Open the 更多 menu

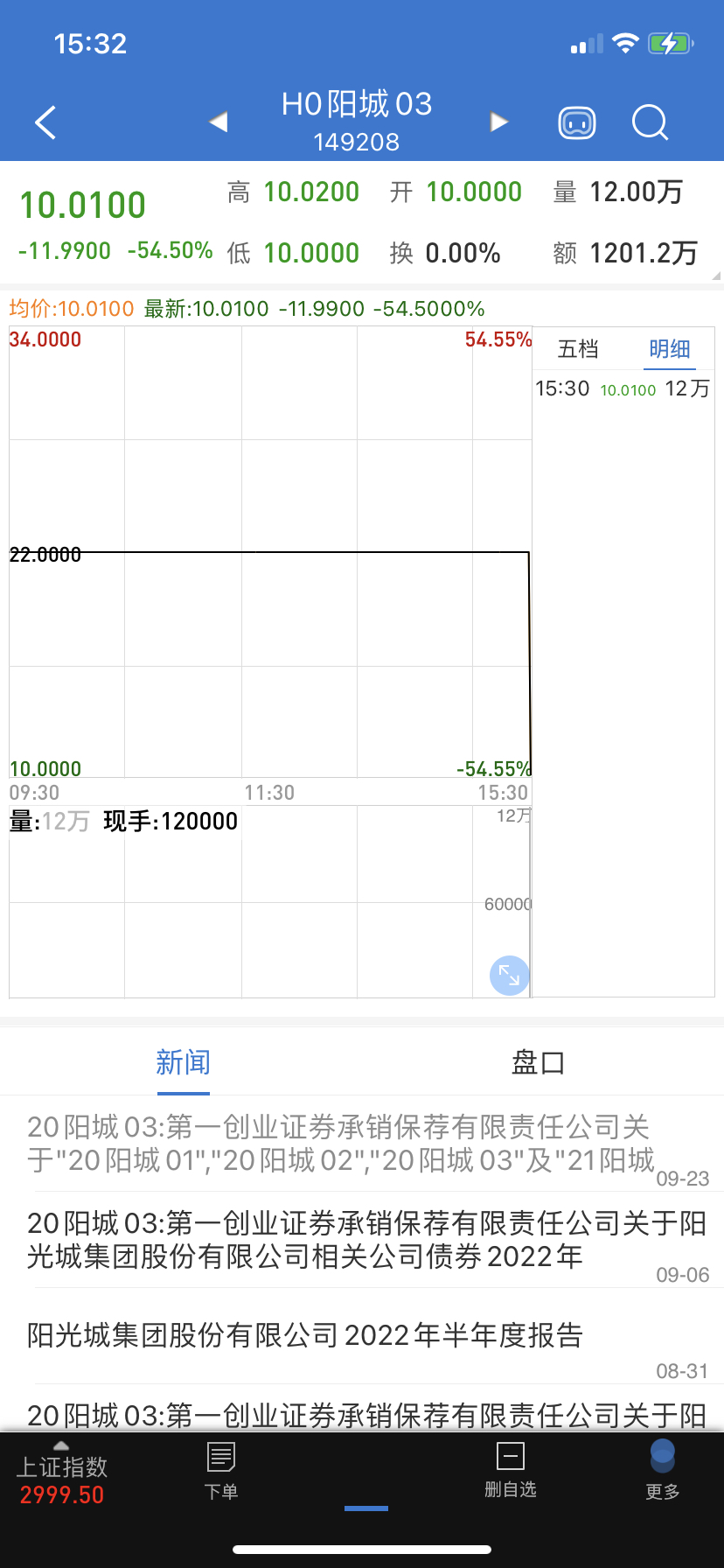click(663, 1472)
